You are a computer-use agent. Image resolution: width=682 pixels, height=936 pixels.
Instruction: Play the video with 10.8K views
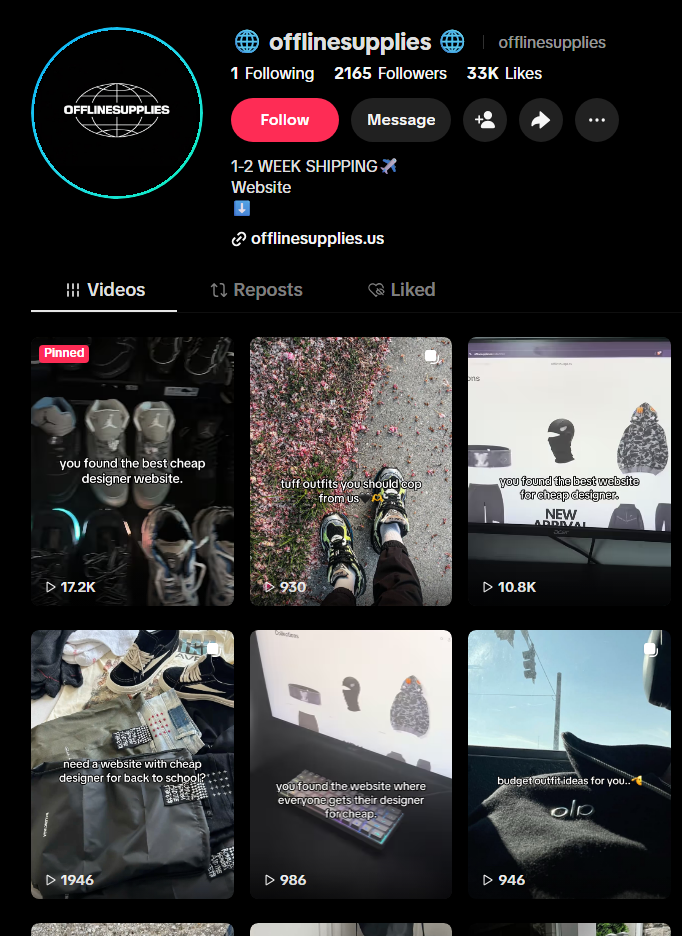point(569,472)
